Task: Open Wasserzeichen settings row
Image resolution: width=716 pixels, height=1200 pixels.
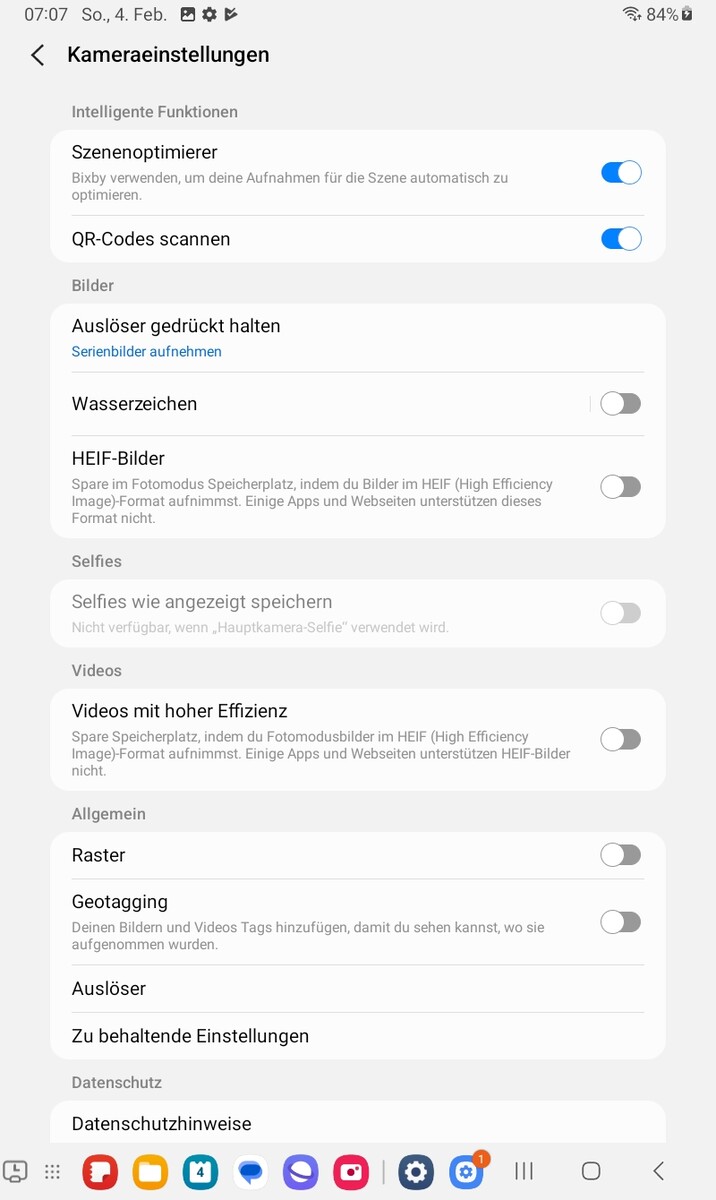Action: (300, 404)
